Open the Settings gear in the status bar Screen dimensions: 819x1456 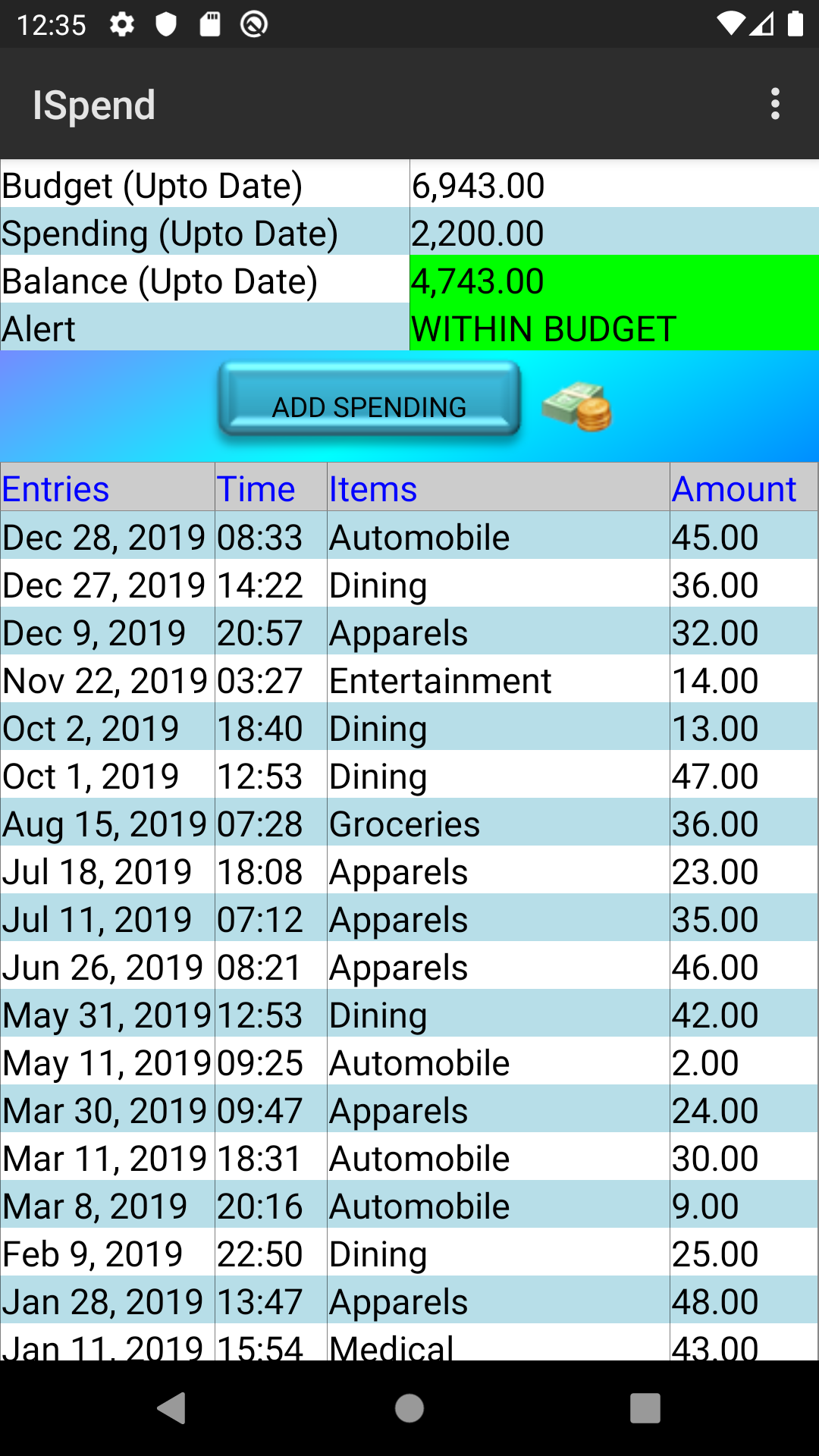(x=121, y=24)
